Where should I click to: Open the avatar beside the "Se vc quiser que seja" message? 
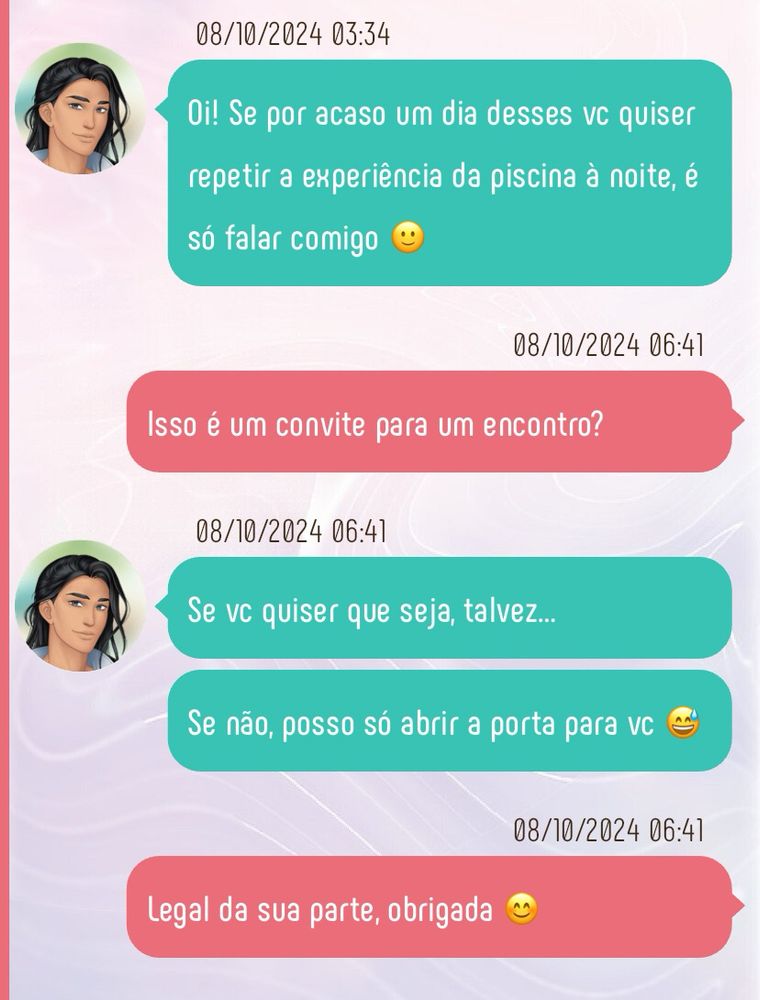[x=79, y=606]
